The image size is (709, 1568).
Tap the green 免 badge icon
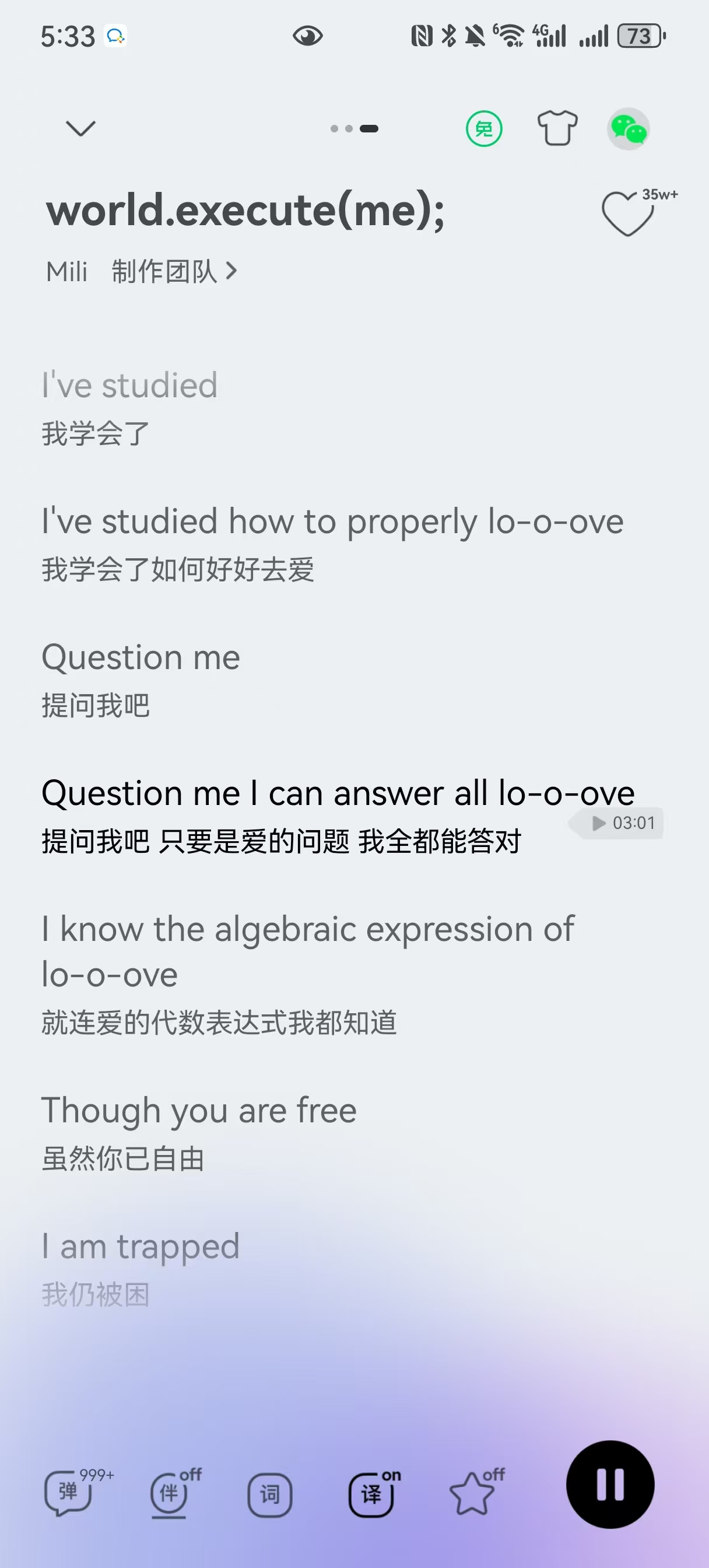[x=484, y=129]
